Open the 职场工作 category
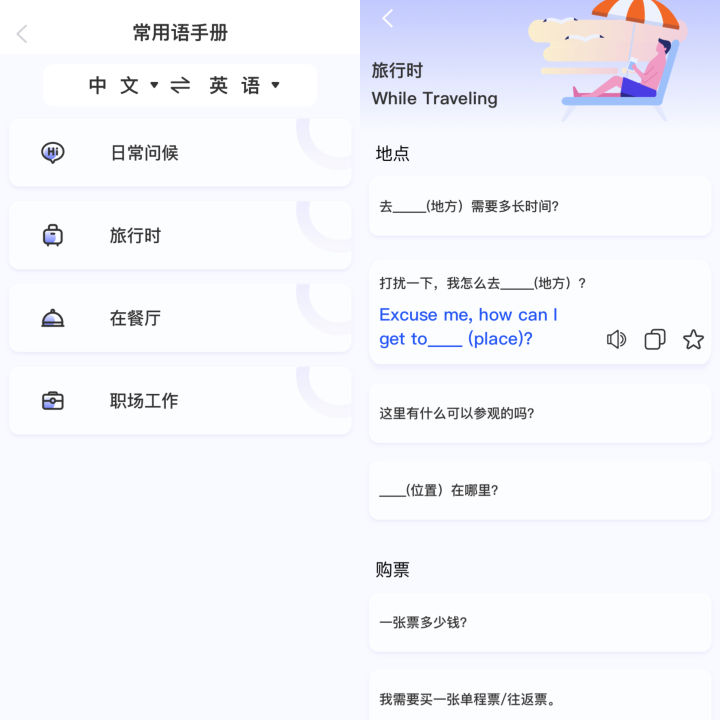Screen dimensions: 720x720 coord(180,401)
